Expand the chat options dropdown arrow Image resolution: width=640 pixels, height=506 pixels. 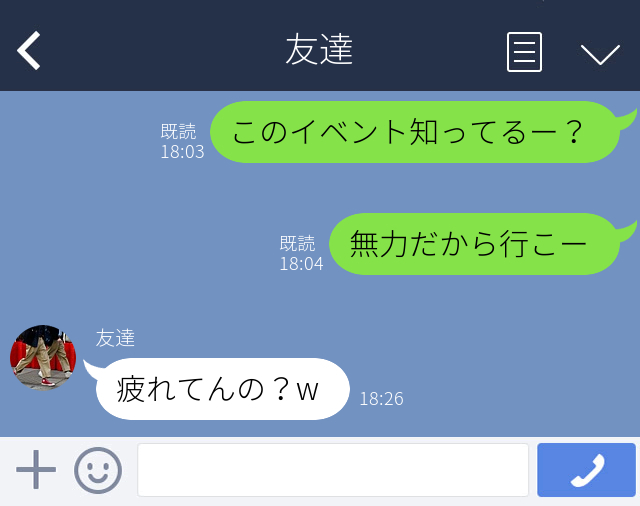[600, 53]
